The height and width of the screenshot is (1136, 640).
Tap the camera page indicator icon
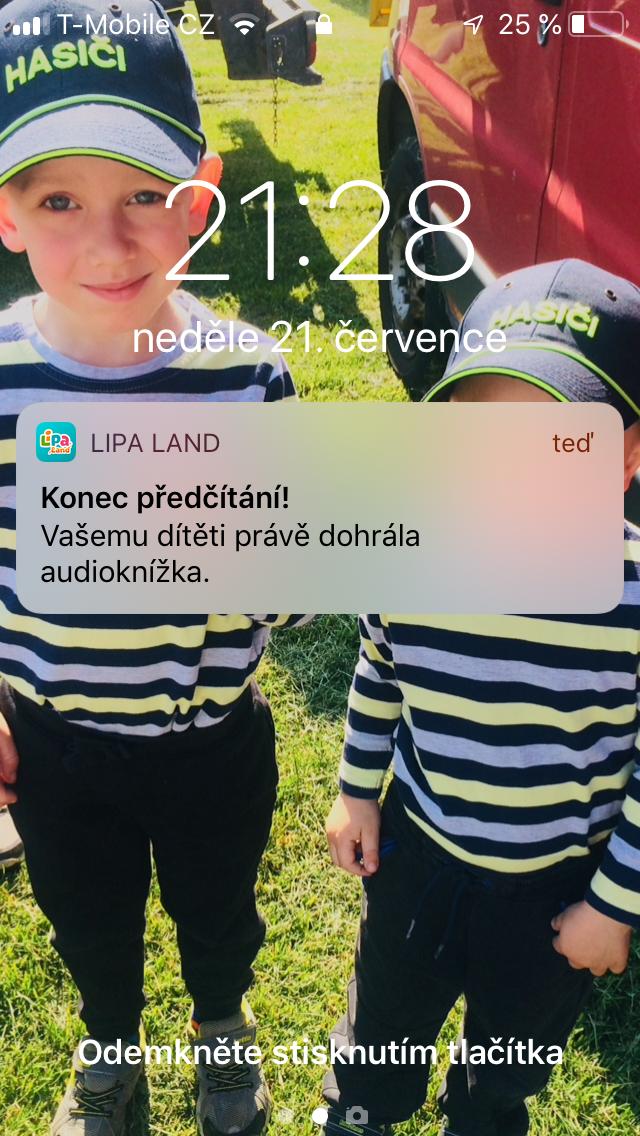click(354, 1114)
